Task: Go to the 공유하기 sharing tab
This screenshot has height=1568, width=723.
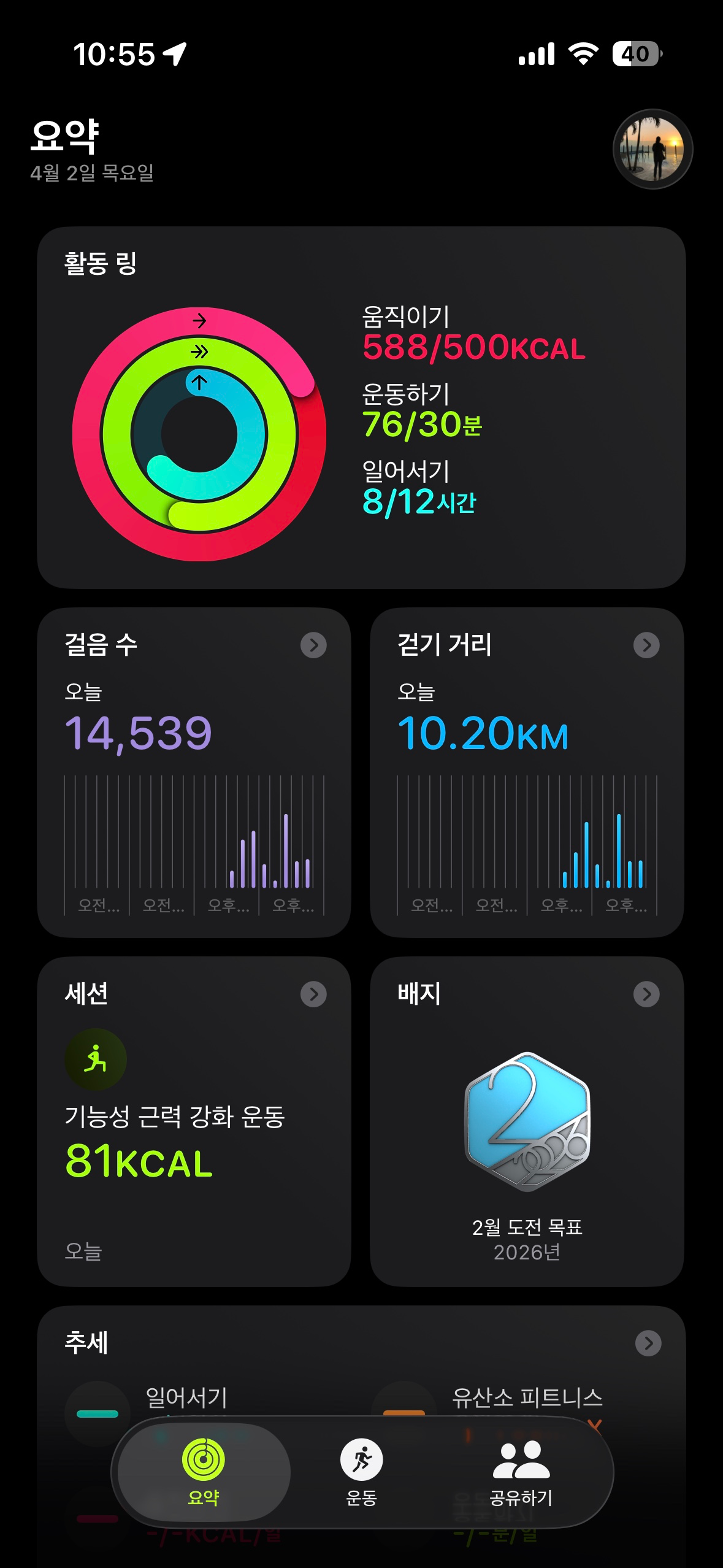Action: tap(521, 1472)
